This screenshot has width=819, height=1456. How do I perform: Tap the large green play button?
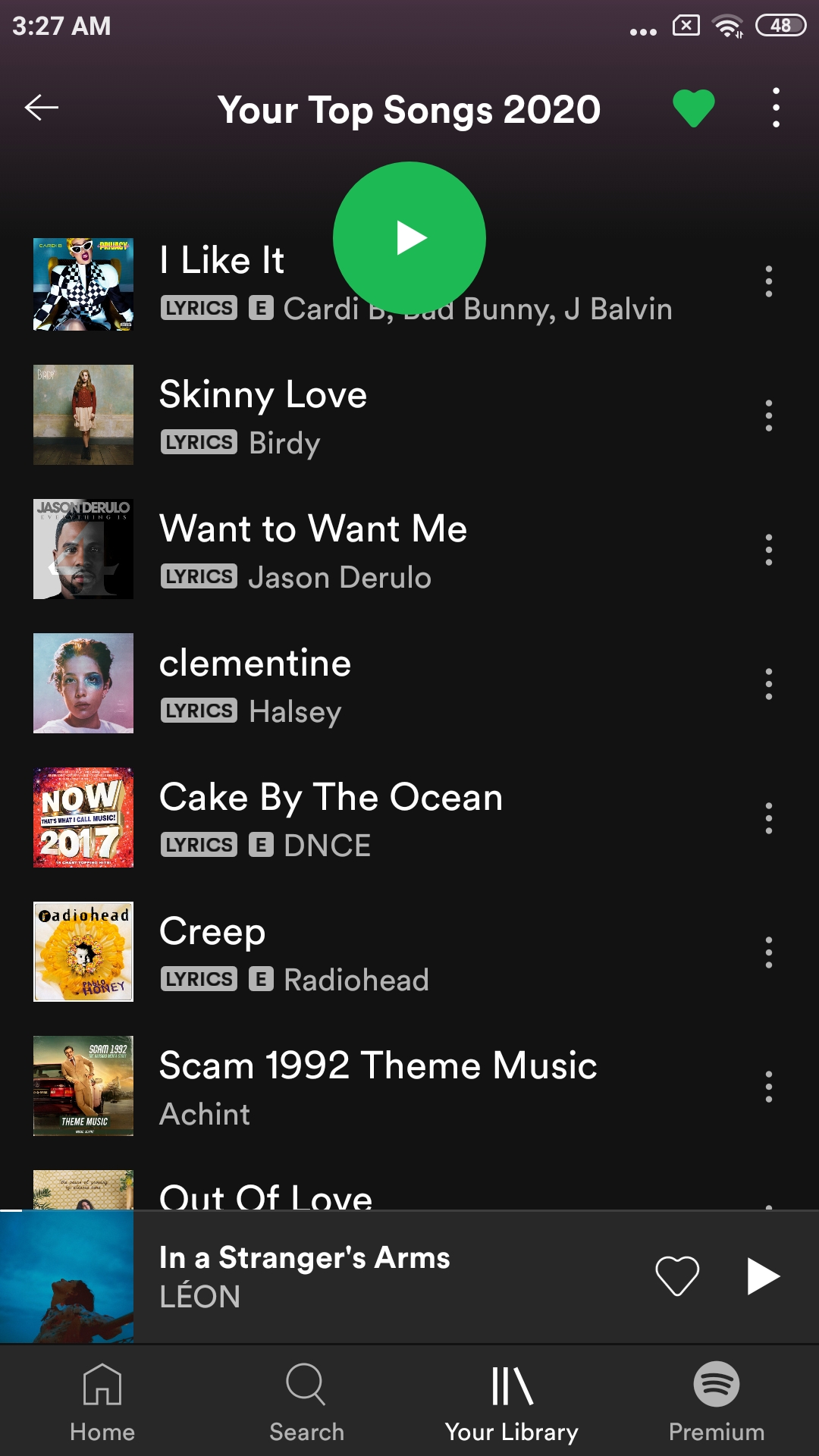pyautogui.click(x=409, y=238)
